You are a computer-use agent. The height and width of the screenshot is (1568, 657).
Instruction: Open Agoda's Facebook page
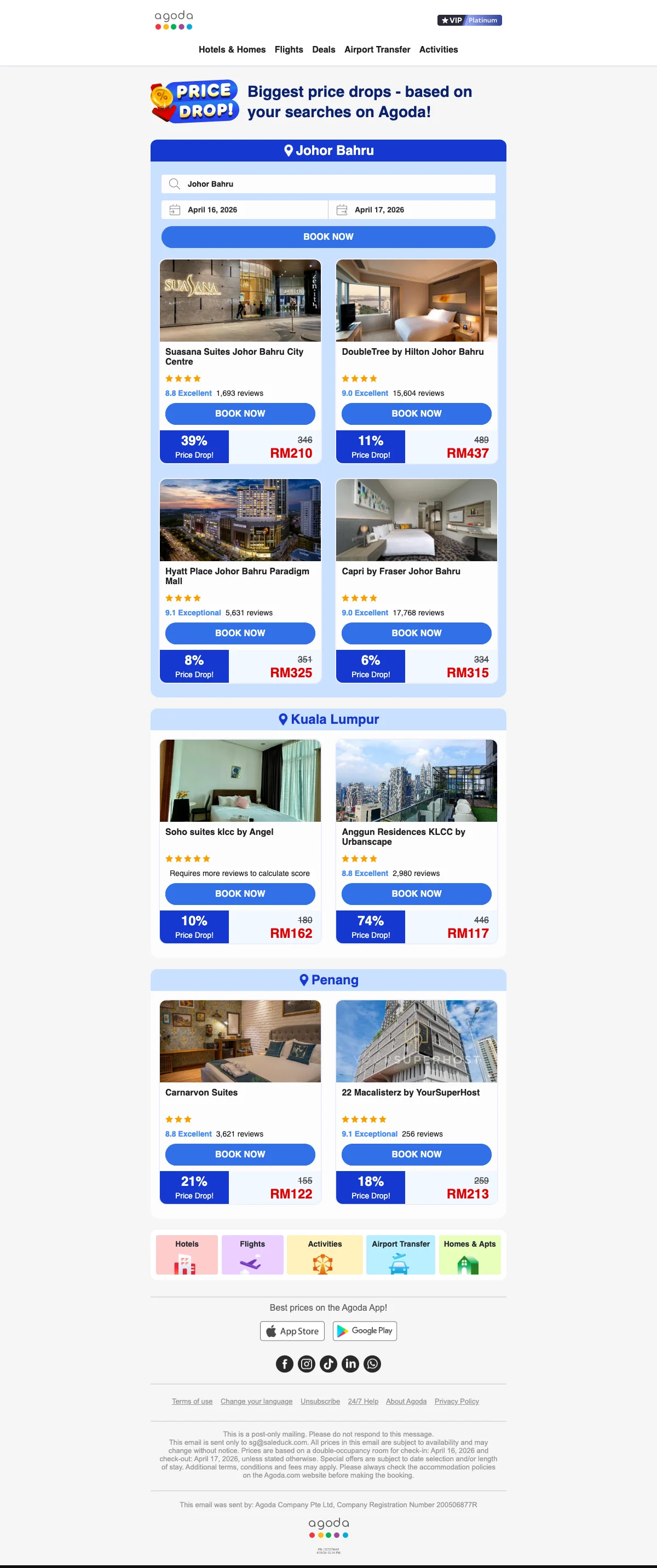coord(284,1364)
